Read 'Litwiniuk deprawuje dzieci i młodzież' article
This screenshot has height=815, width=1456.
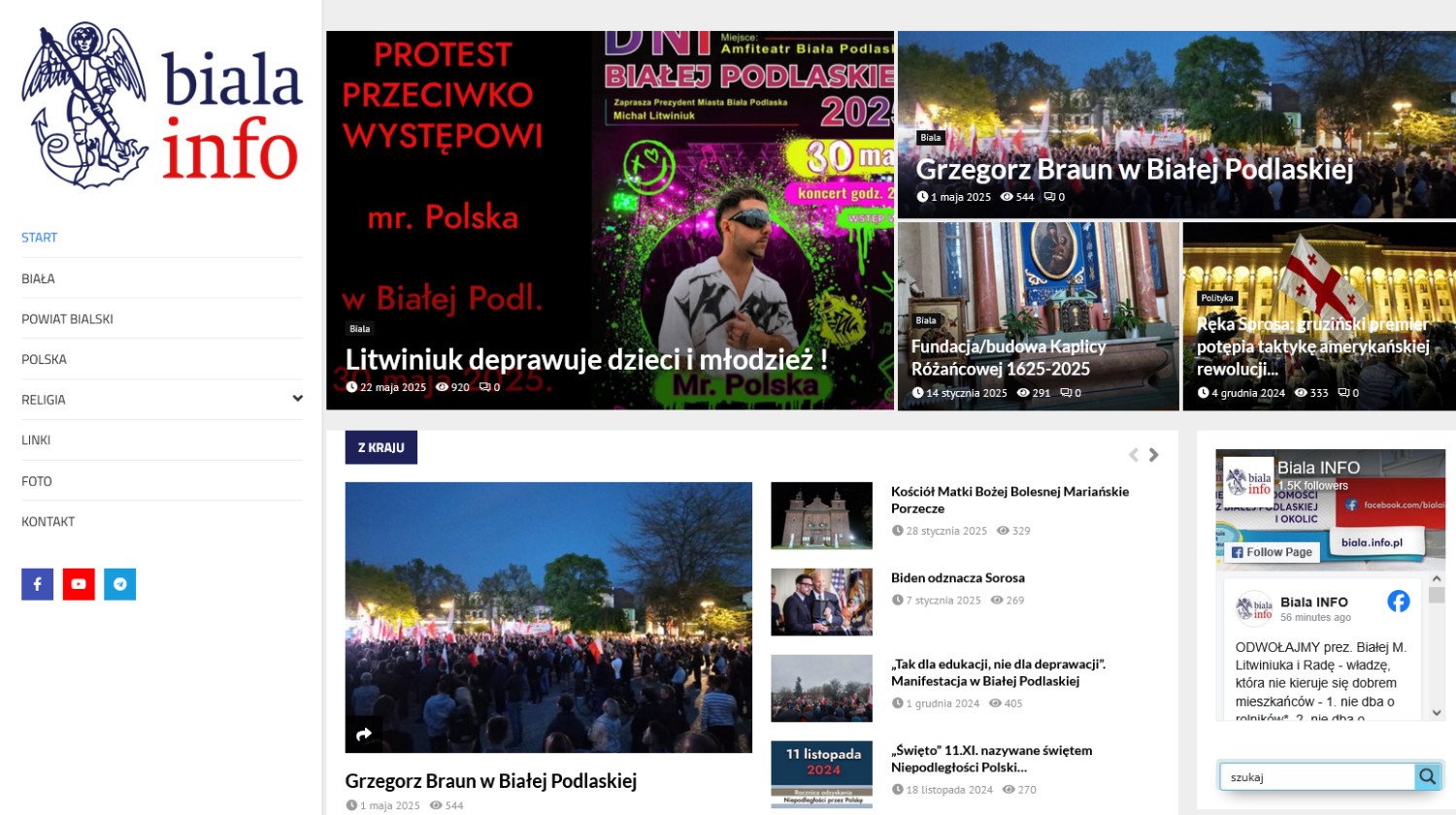point(585,360)
